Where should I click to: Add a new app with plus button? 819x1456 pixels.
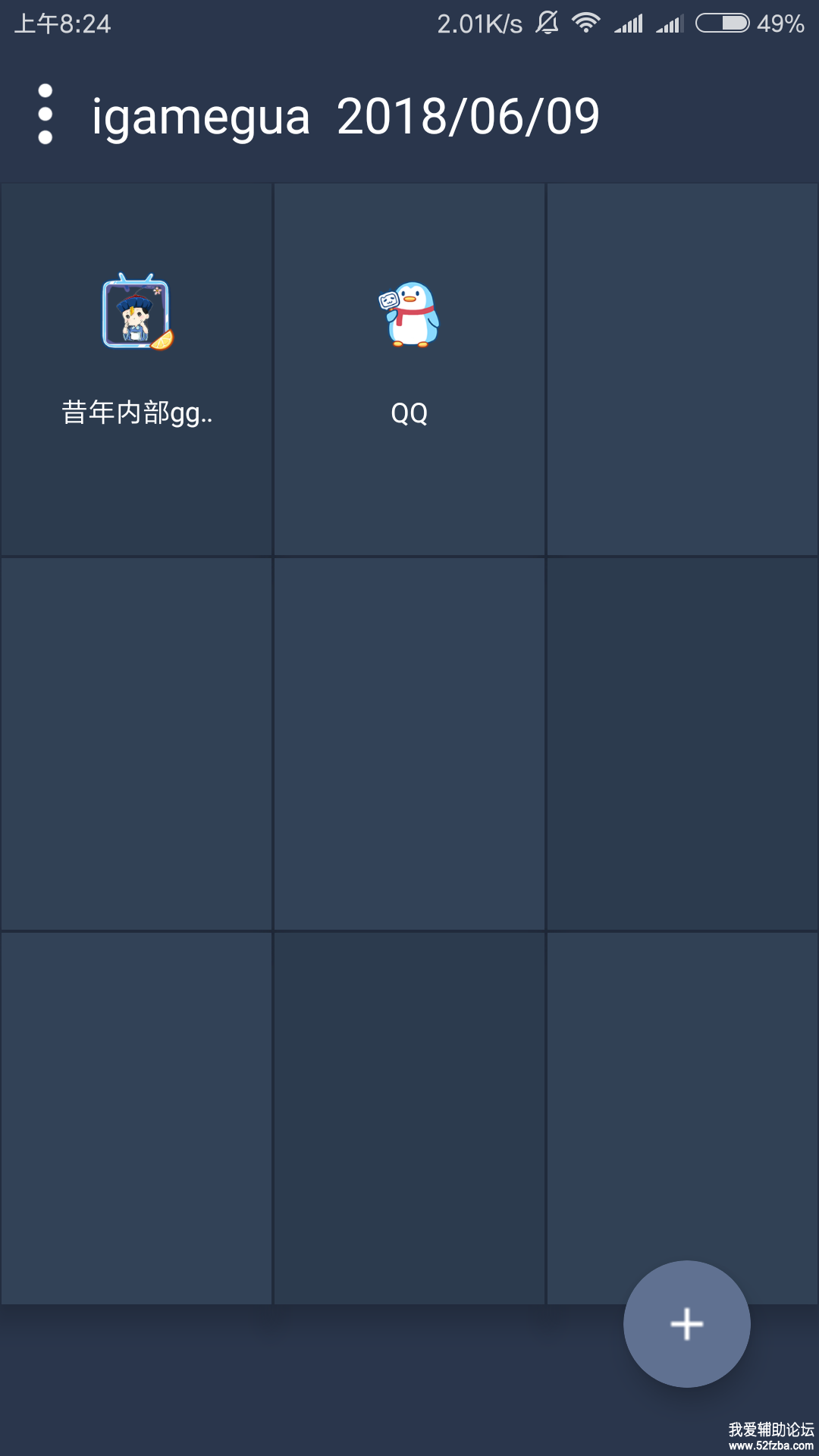click(x=686, y=1323)
